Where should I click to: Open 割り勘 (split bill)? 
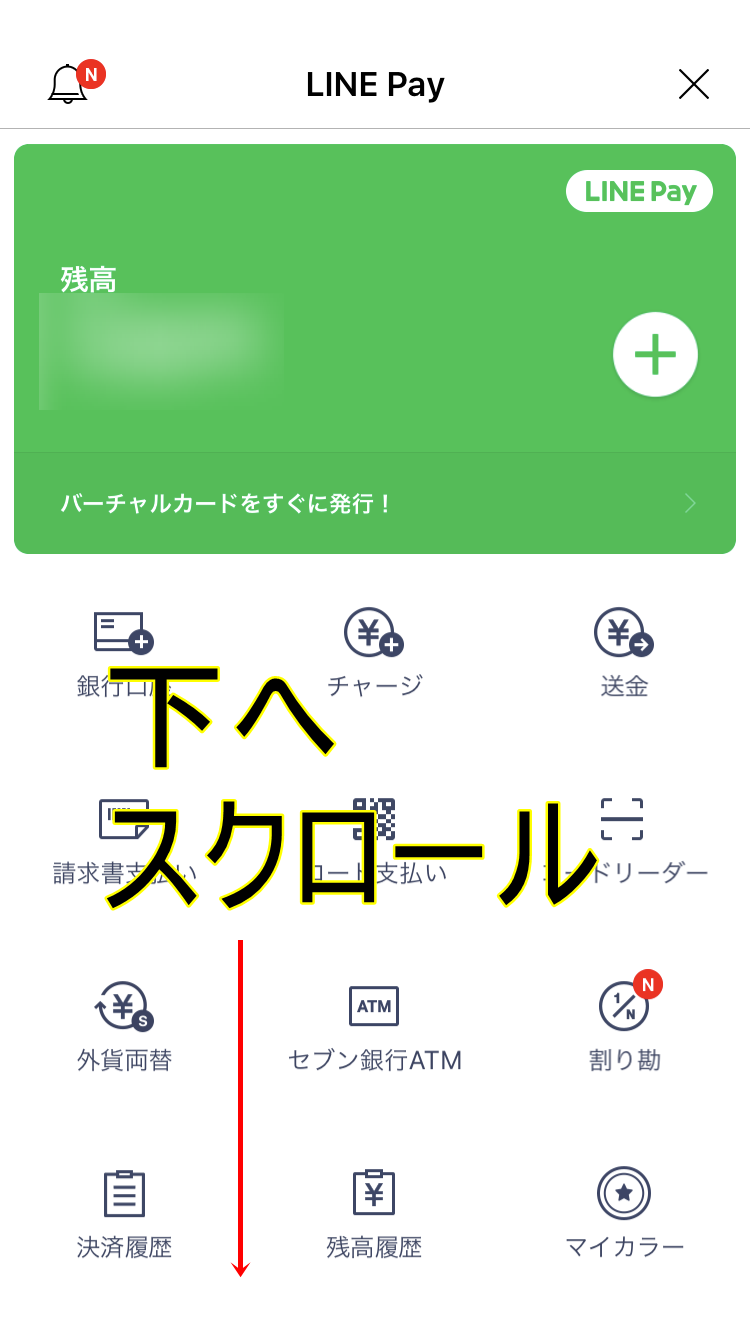pyautogui.click(x=624, y=1024)
